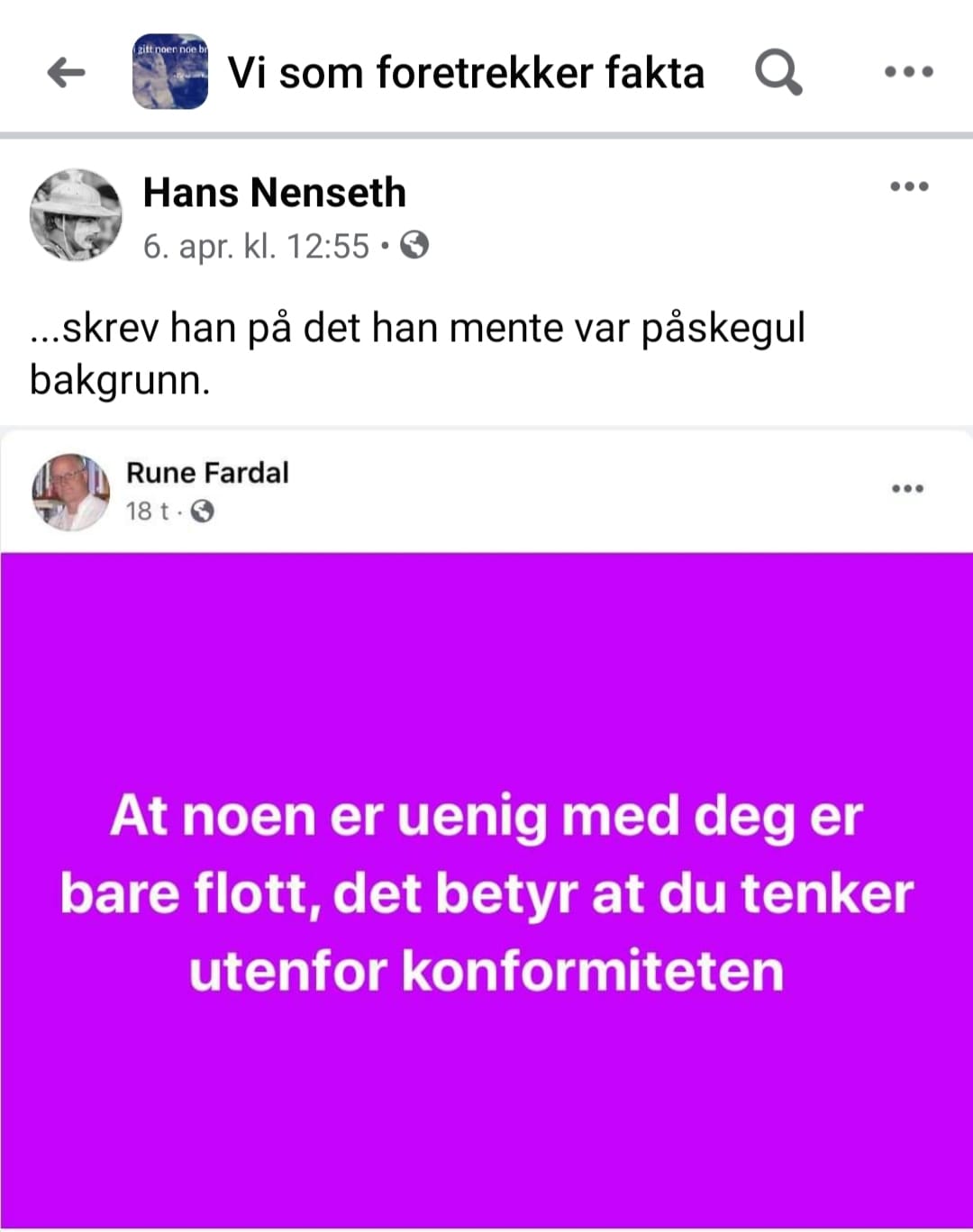This screenshot has height=1232, width=973.
Task: Search within Vi som foretrekker fakta group
Action: click(778, 72)
